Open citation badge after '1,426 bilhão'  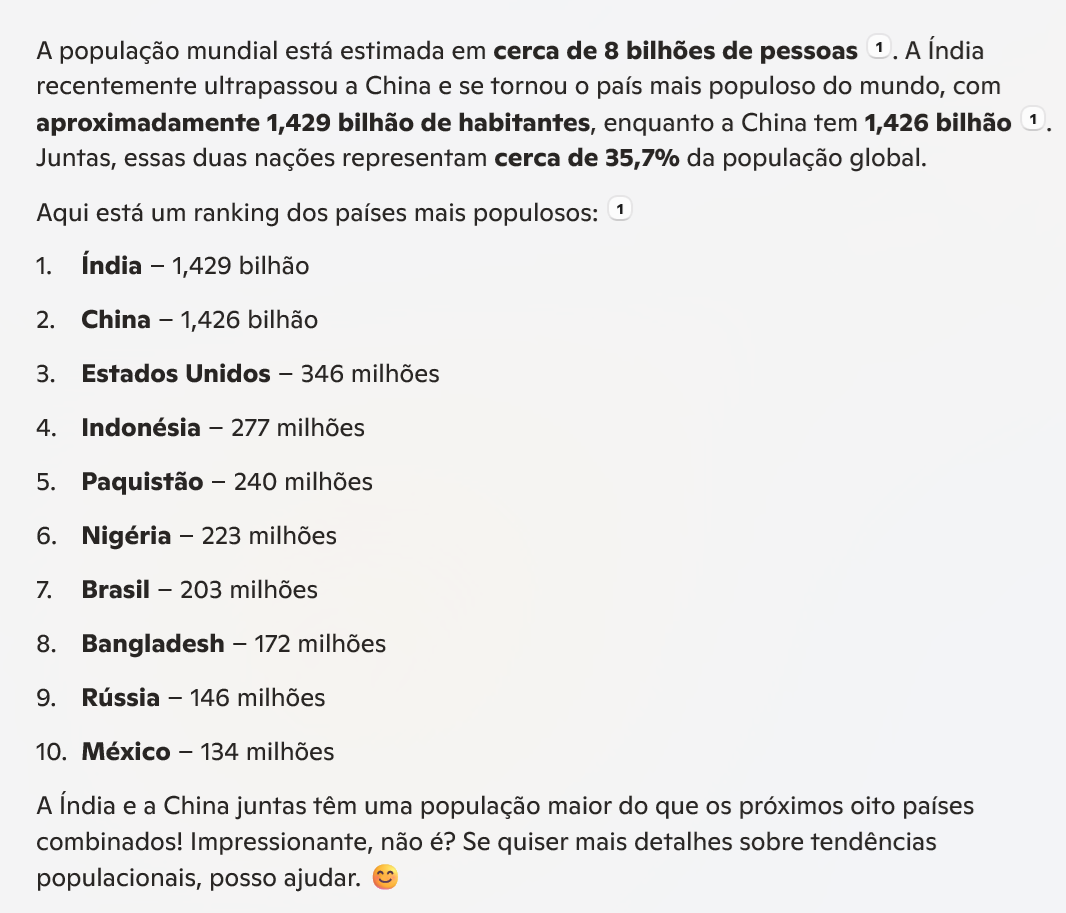1033,122
